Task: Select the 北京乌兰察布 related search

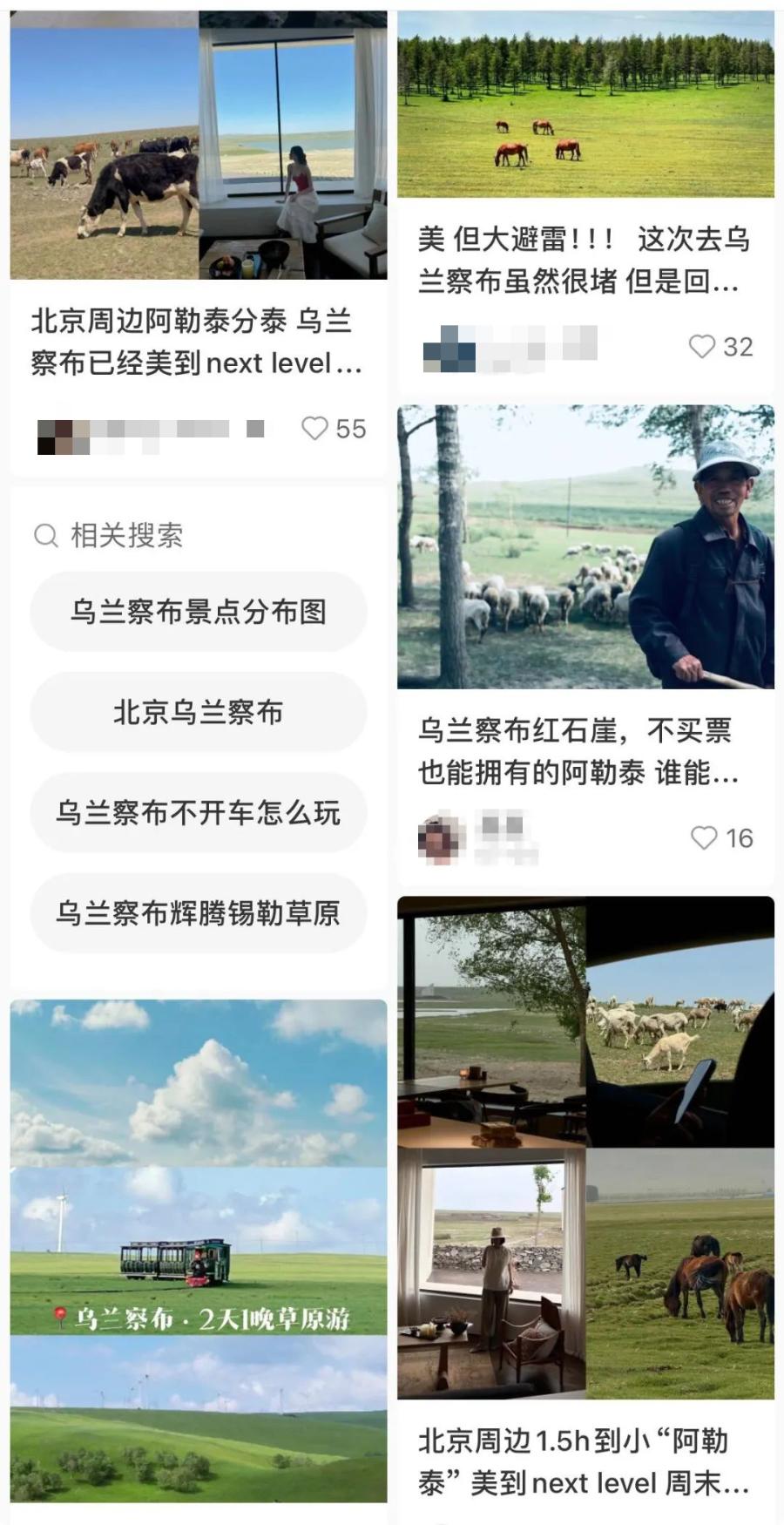Action: pyautogui.click(x=199, y=712)
